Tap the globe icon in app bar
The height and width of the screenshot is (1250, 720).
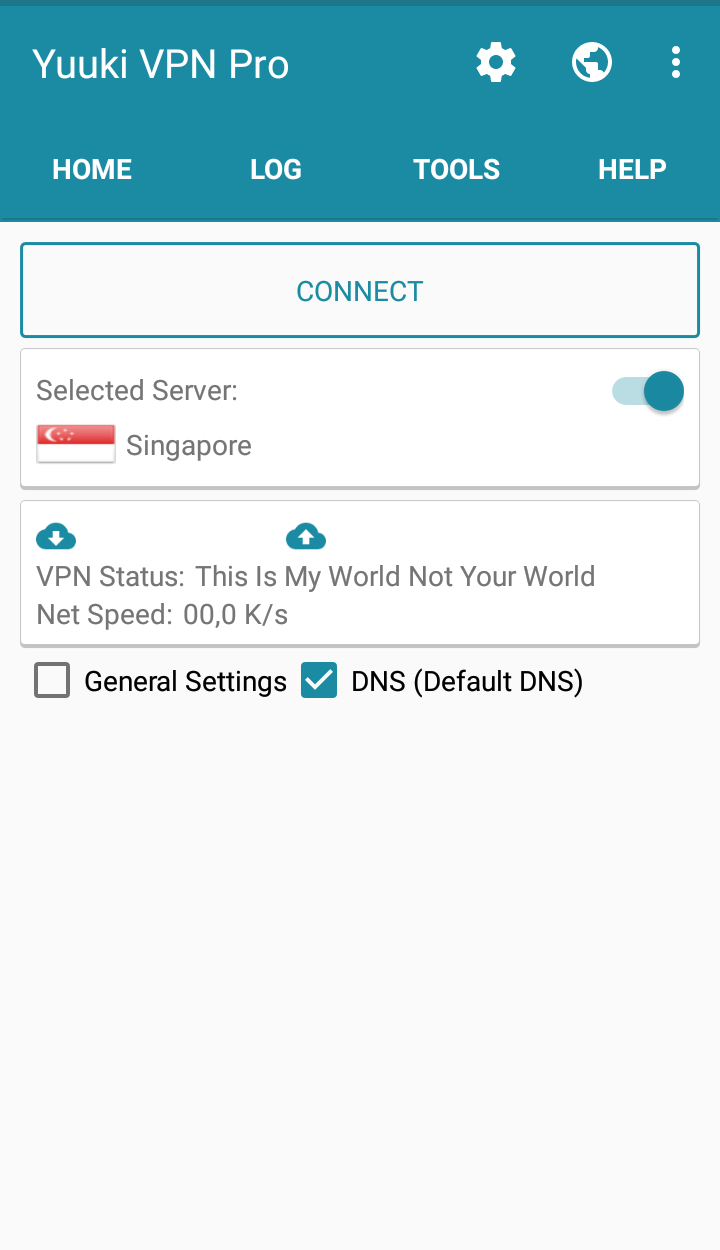pos(592,63)
